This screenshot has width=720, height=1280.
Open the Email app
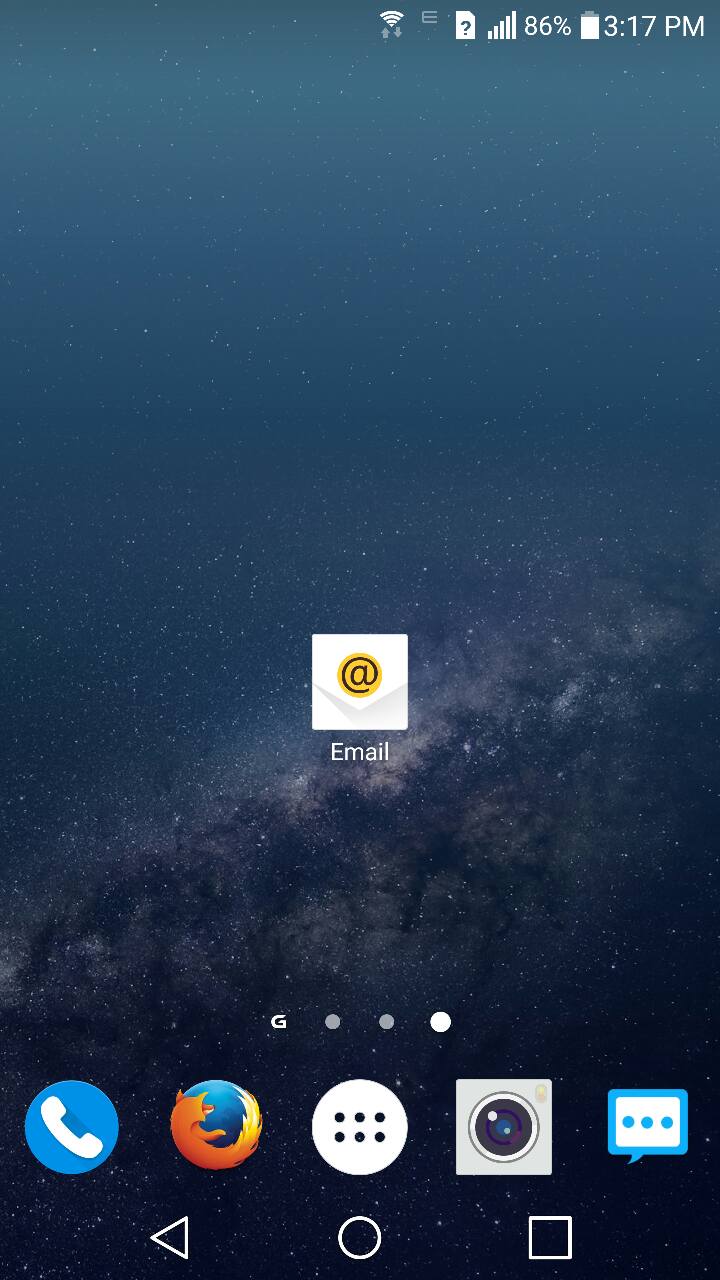[x=360, y=684]
